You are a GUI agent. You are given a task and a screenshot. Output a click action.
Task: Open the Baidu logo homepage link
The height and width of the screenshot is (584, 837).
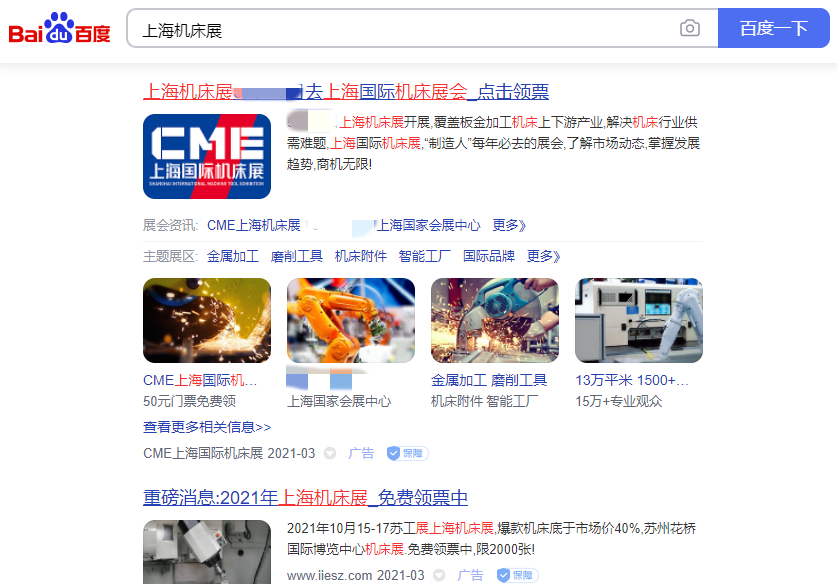[60, 29]
